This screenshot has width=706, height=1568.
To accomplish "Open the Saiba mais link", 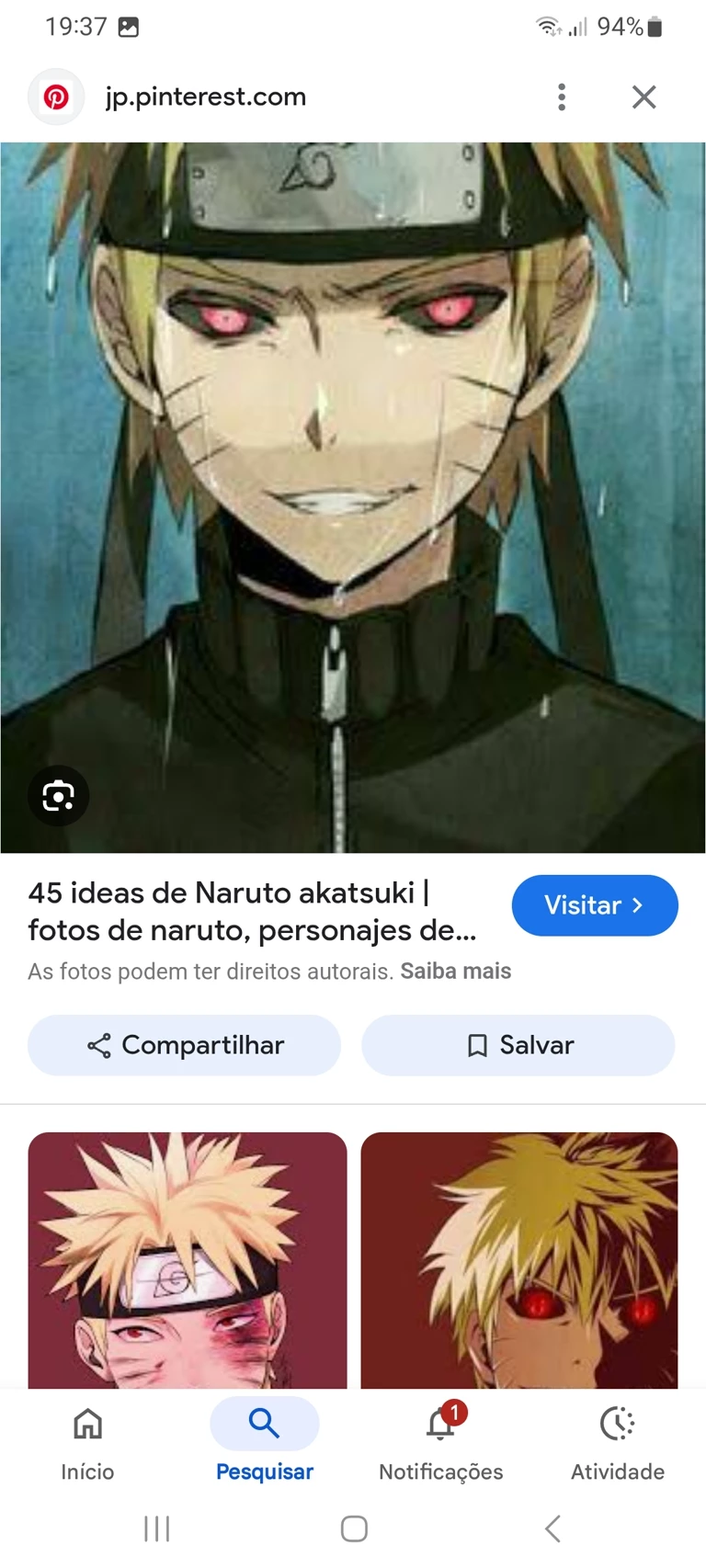I will click(456, 971).
